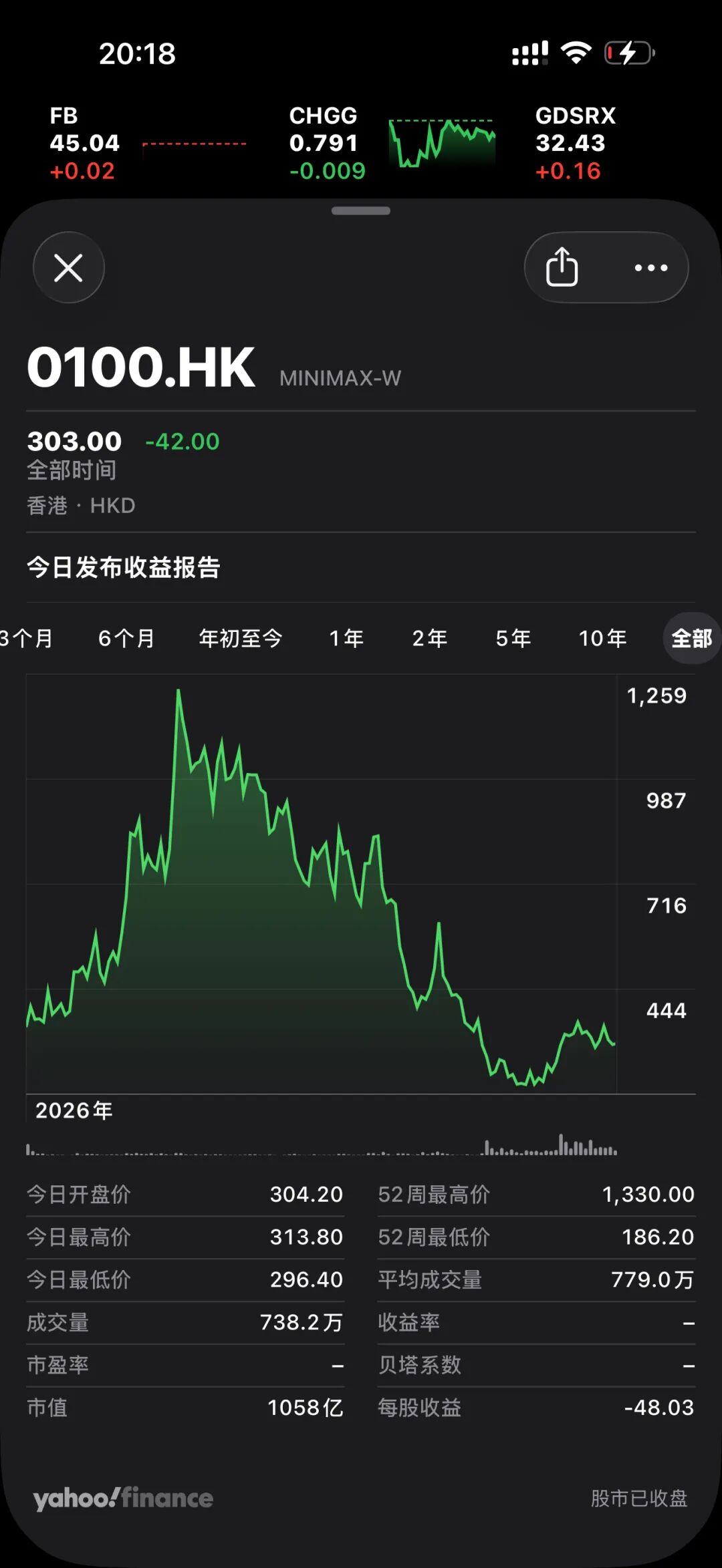The height and width of the screenshot is (1568, 722).
Task: Select the 6个月 chart range
Action: click(126, 639)
